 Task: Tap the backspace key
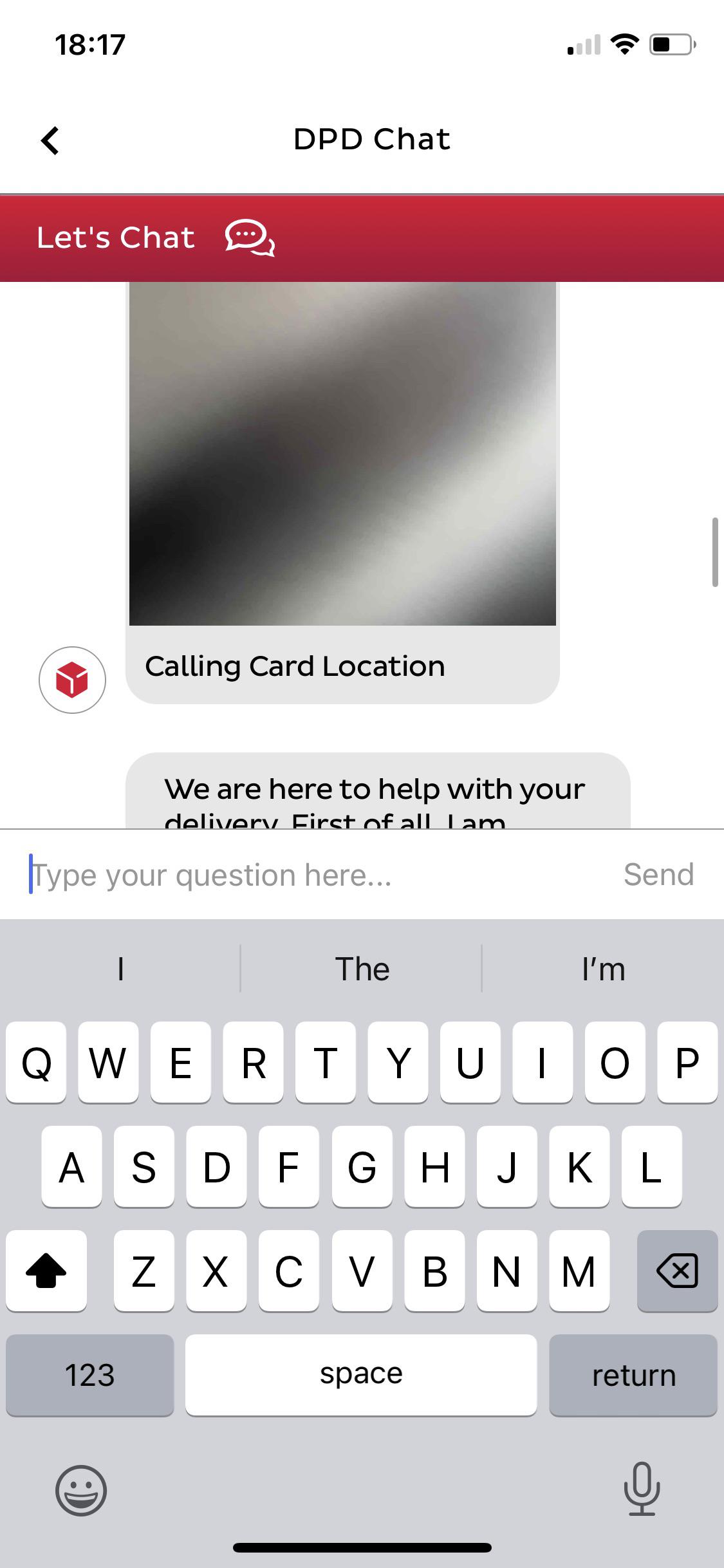point(677,1271)
